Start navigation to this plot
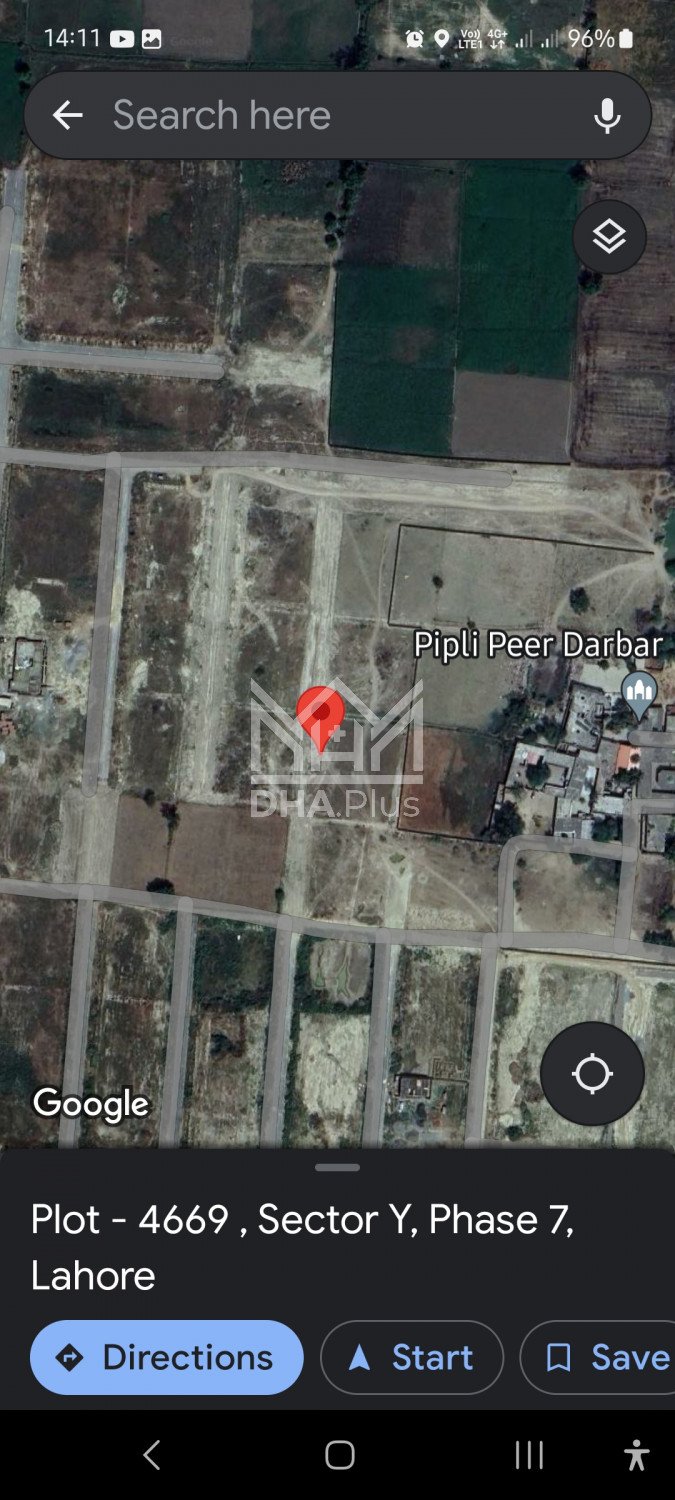The width and height of the screenshot is (675, 1500). (411, 1357)
